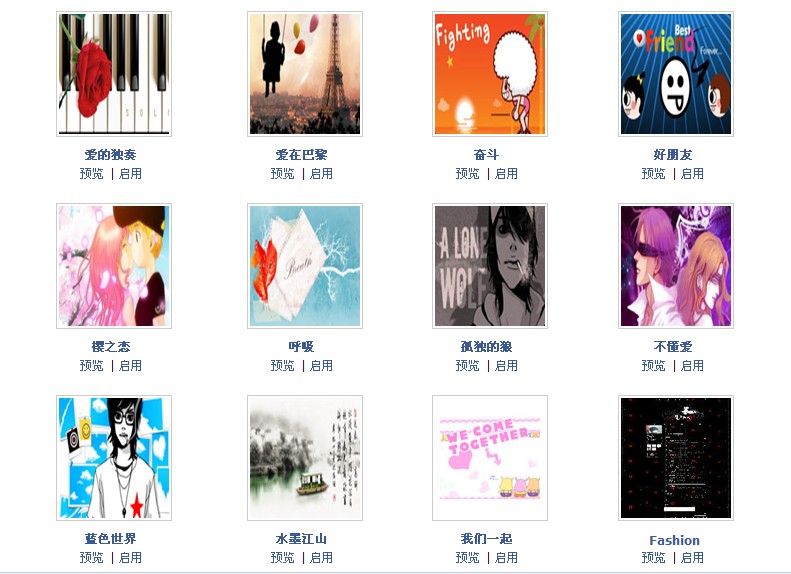Enable the 不懂爱 theme
791x574 pixels.
tap(692, 365)
